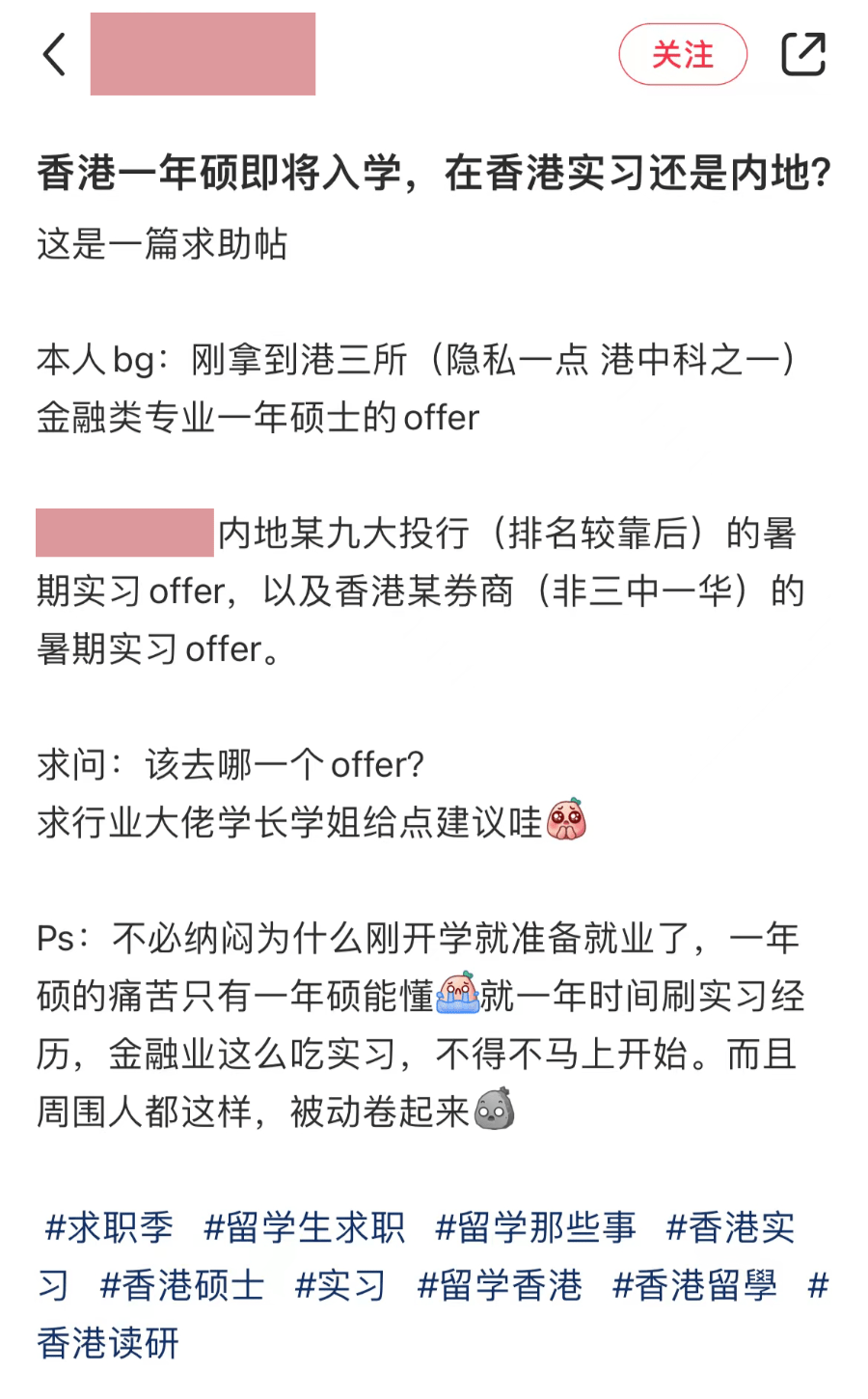This screenshot has height=1399, width=868.
Task: Click the back arrow to return
Action: pyautogui.click(x=53, y=55)
